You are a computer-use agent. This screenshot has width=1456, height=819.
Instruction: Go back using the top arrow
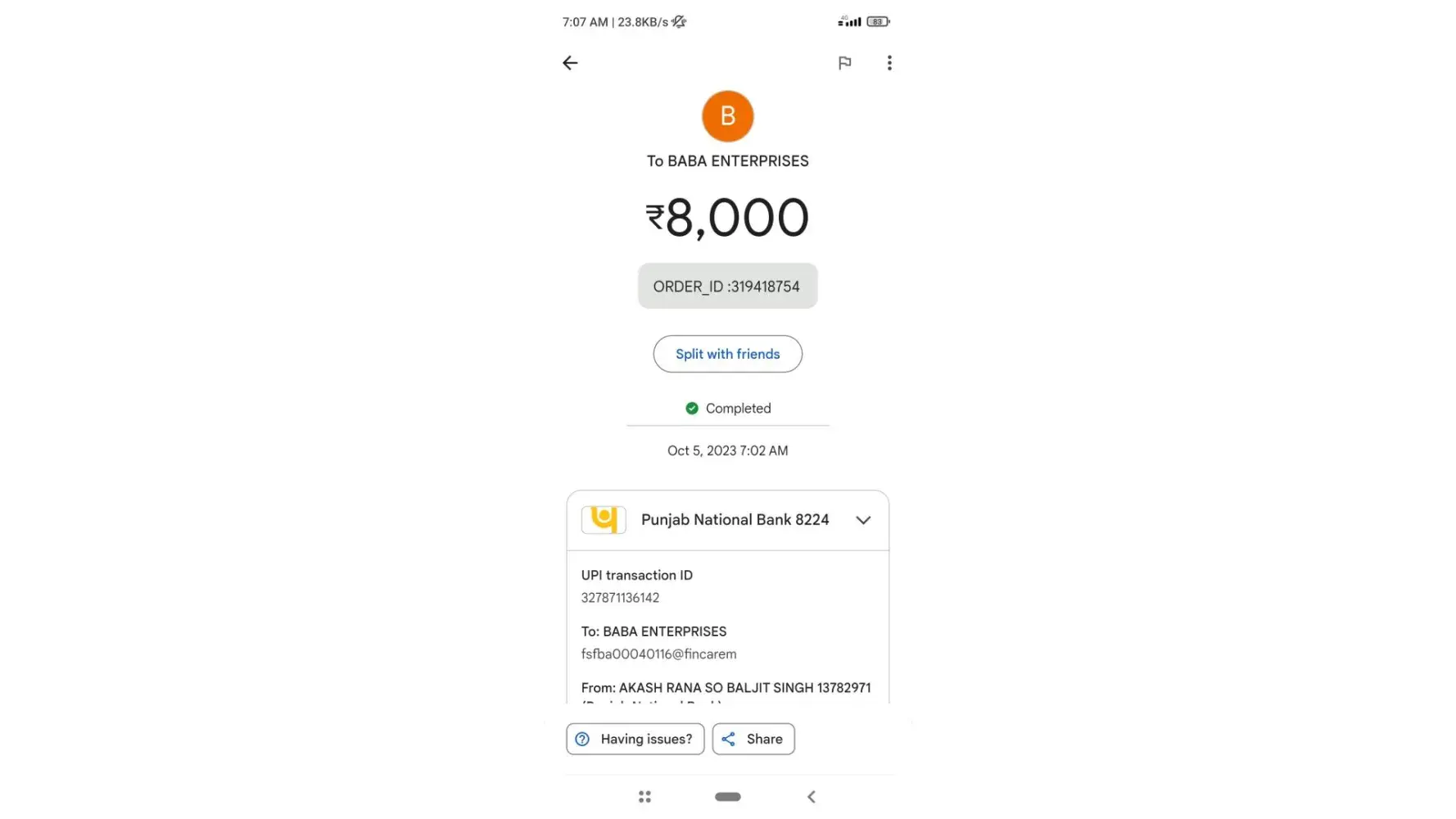coord(570,63)
